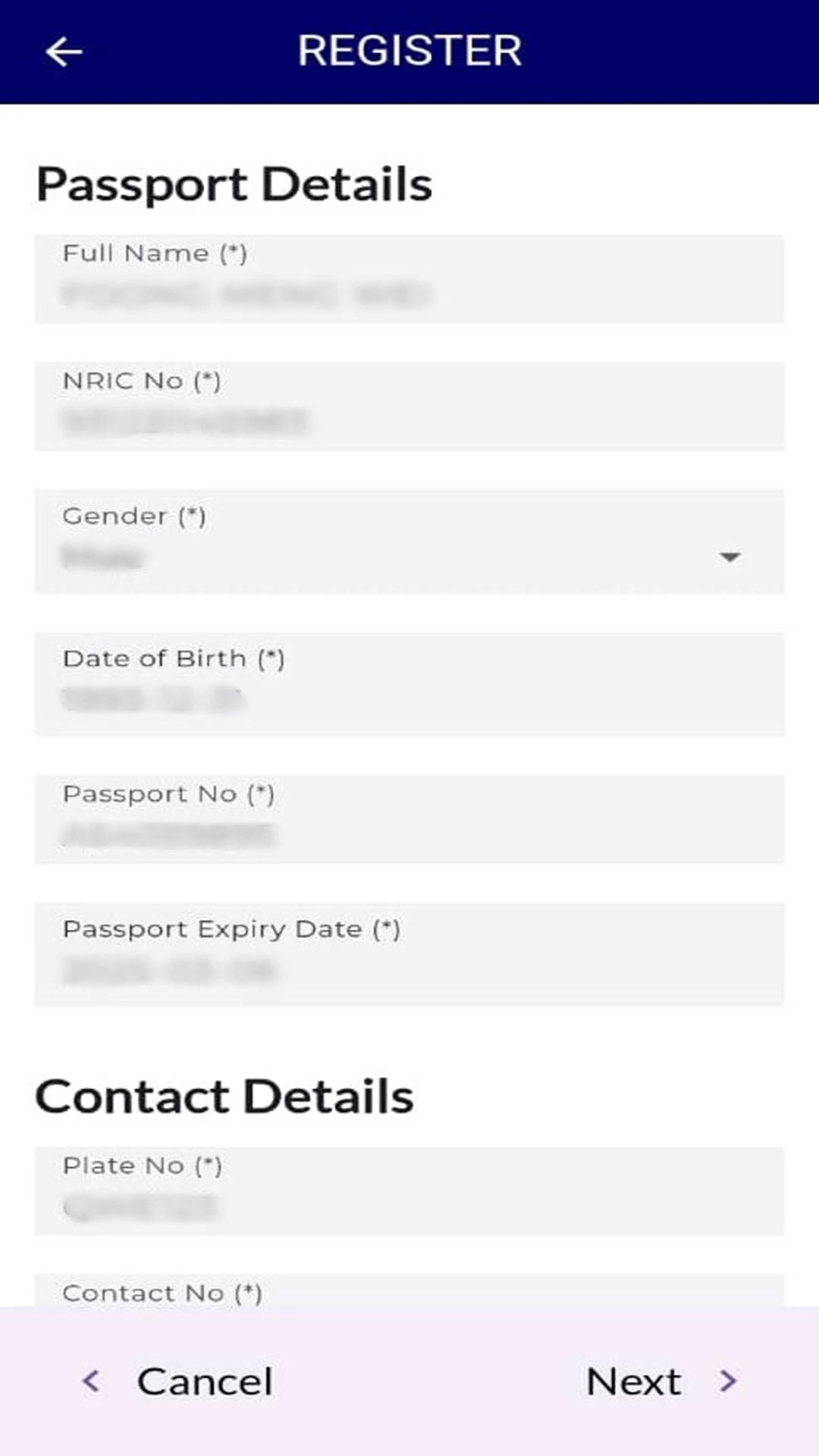Cancel the registration

tap(179, 1382)
